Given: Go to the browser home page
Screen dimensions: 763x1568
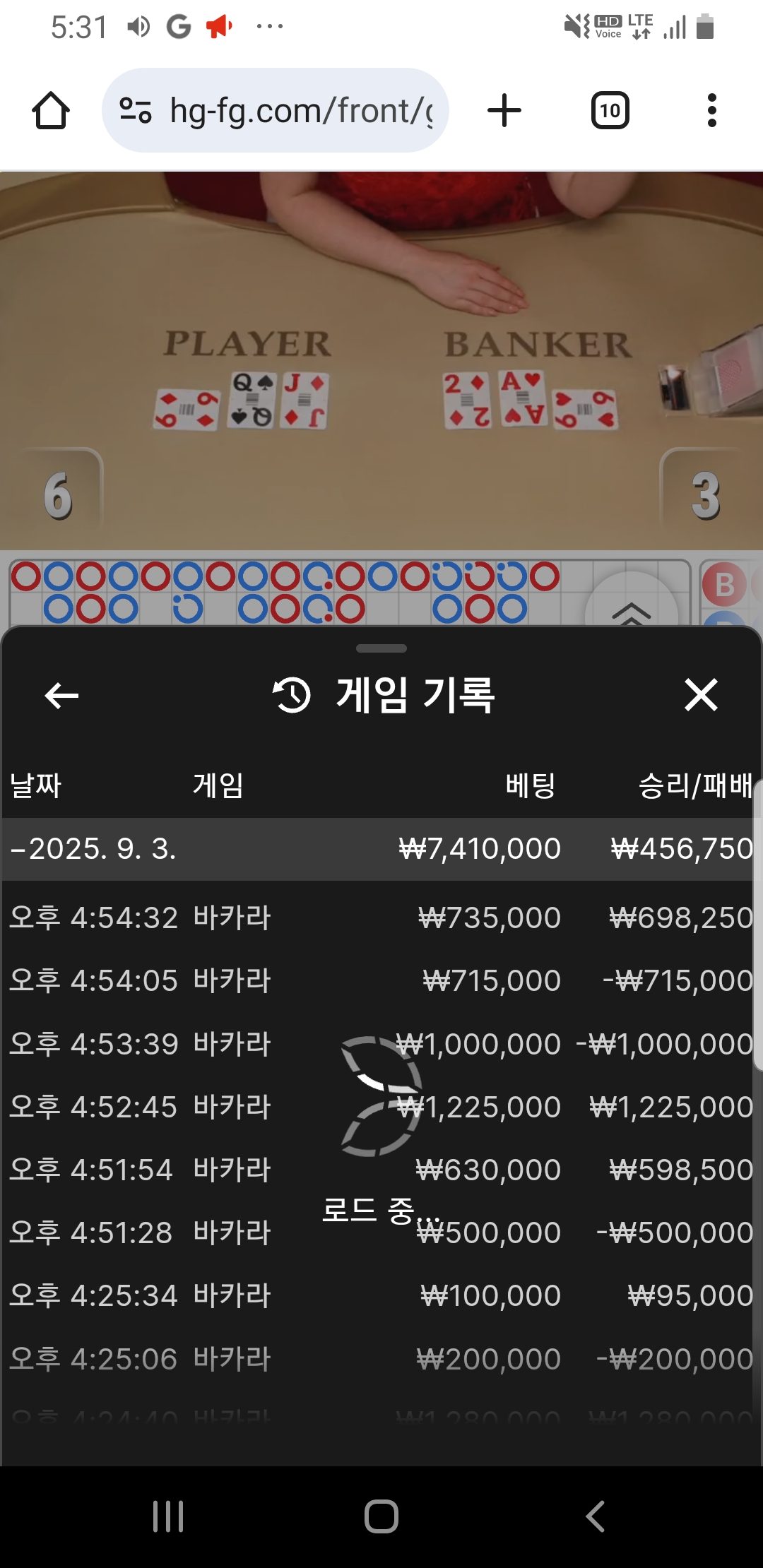Looking at the screenshot, I should point(51,111).
